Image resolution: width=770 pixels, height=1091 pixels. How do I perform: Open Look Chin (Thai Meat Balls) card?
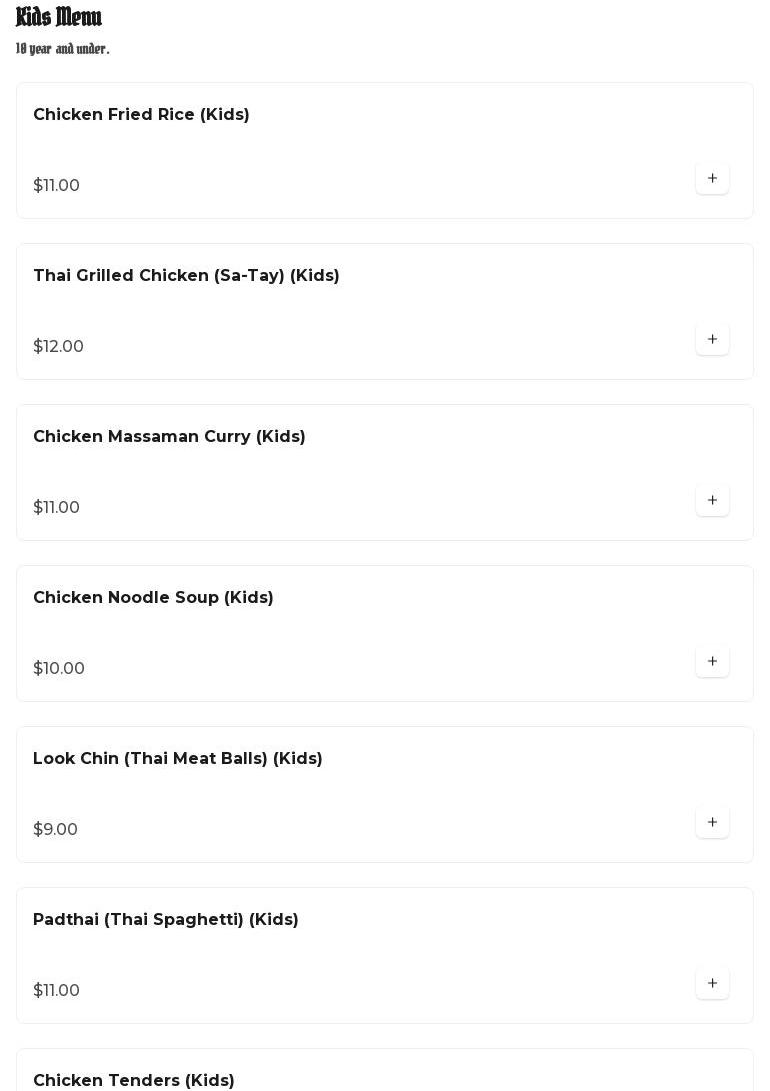pos(178,759)
